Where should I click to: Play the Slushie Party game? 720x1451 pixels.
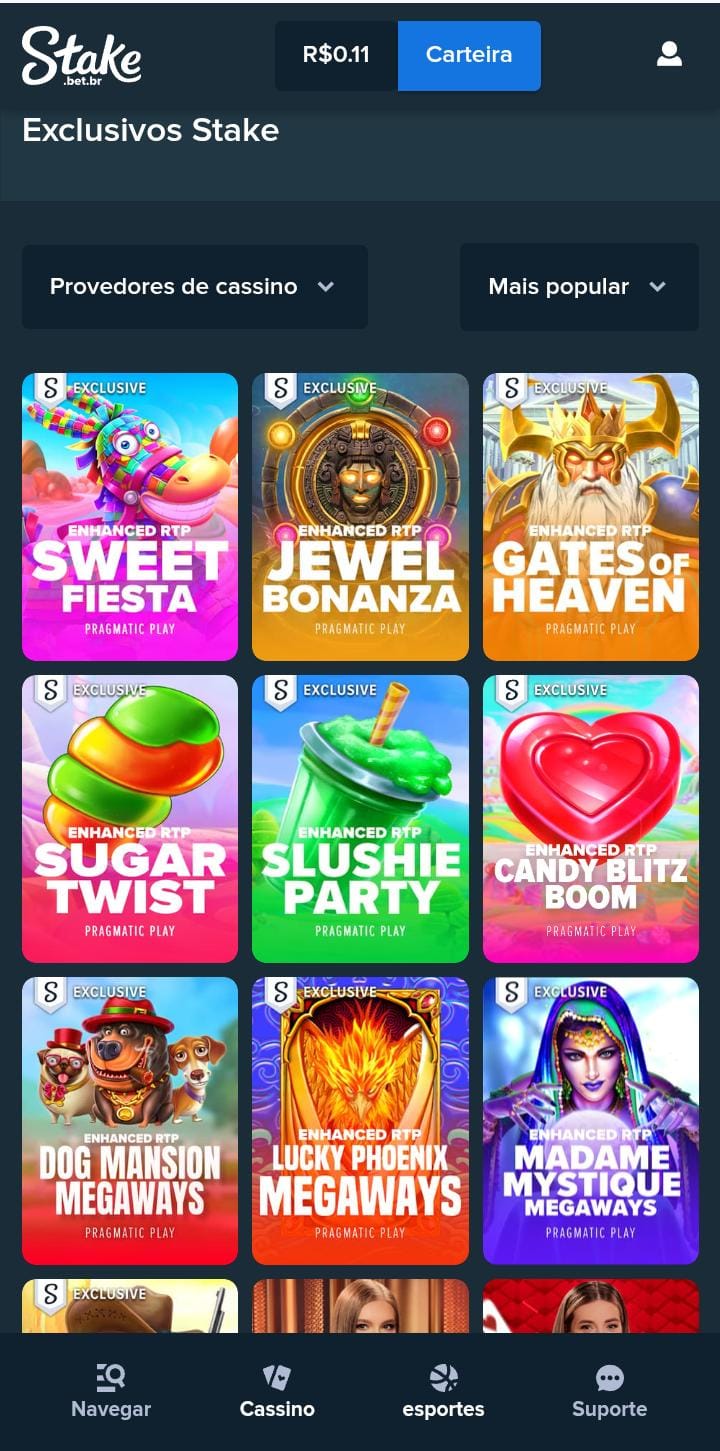tap(360, 819)
